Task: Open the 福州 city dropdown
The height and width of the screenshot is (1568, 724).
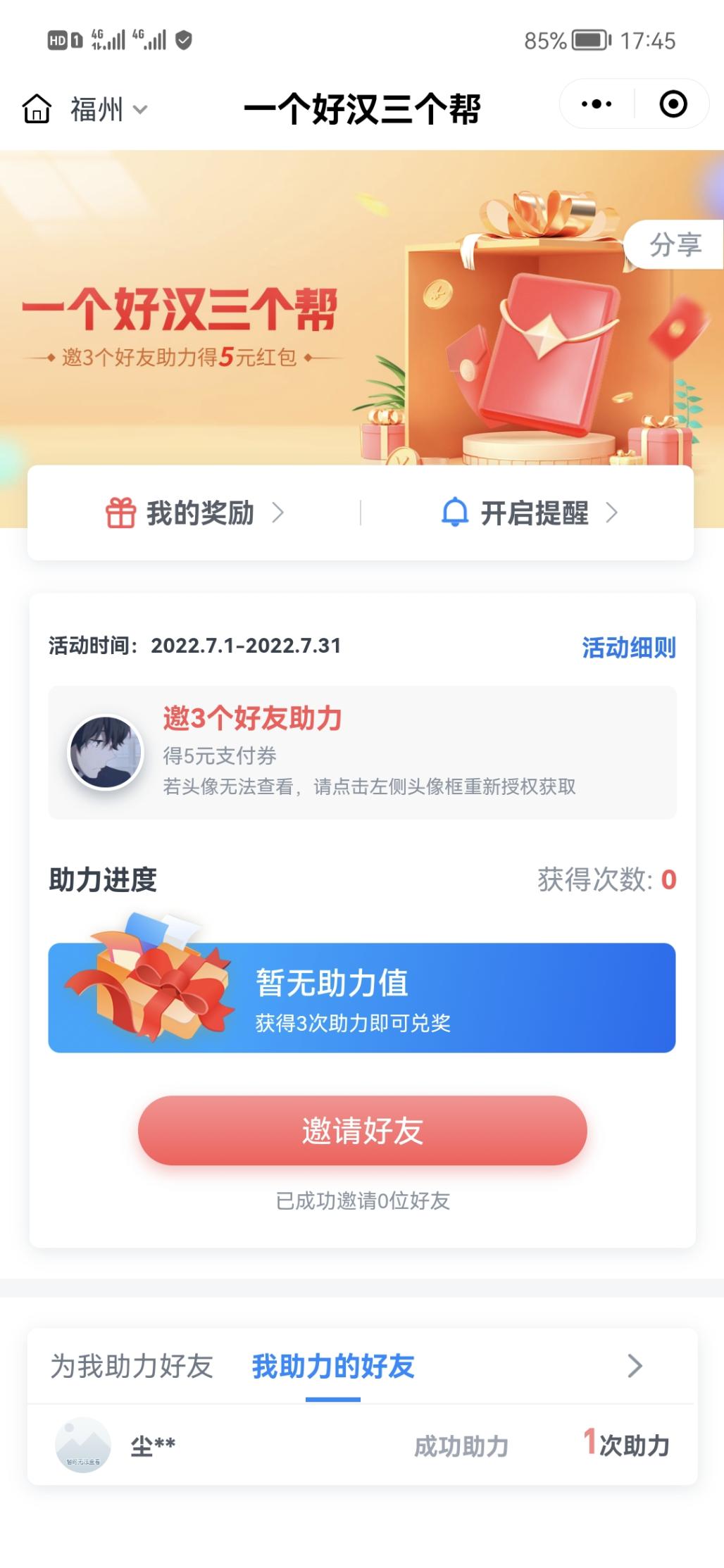Action: [x=109, y=110]
